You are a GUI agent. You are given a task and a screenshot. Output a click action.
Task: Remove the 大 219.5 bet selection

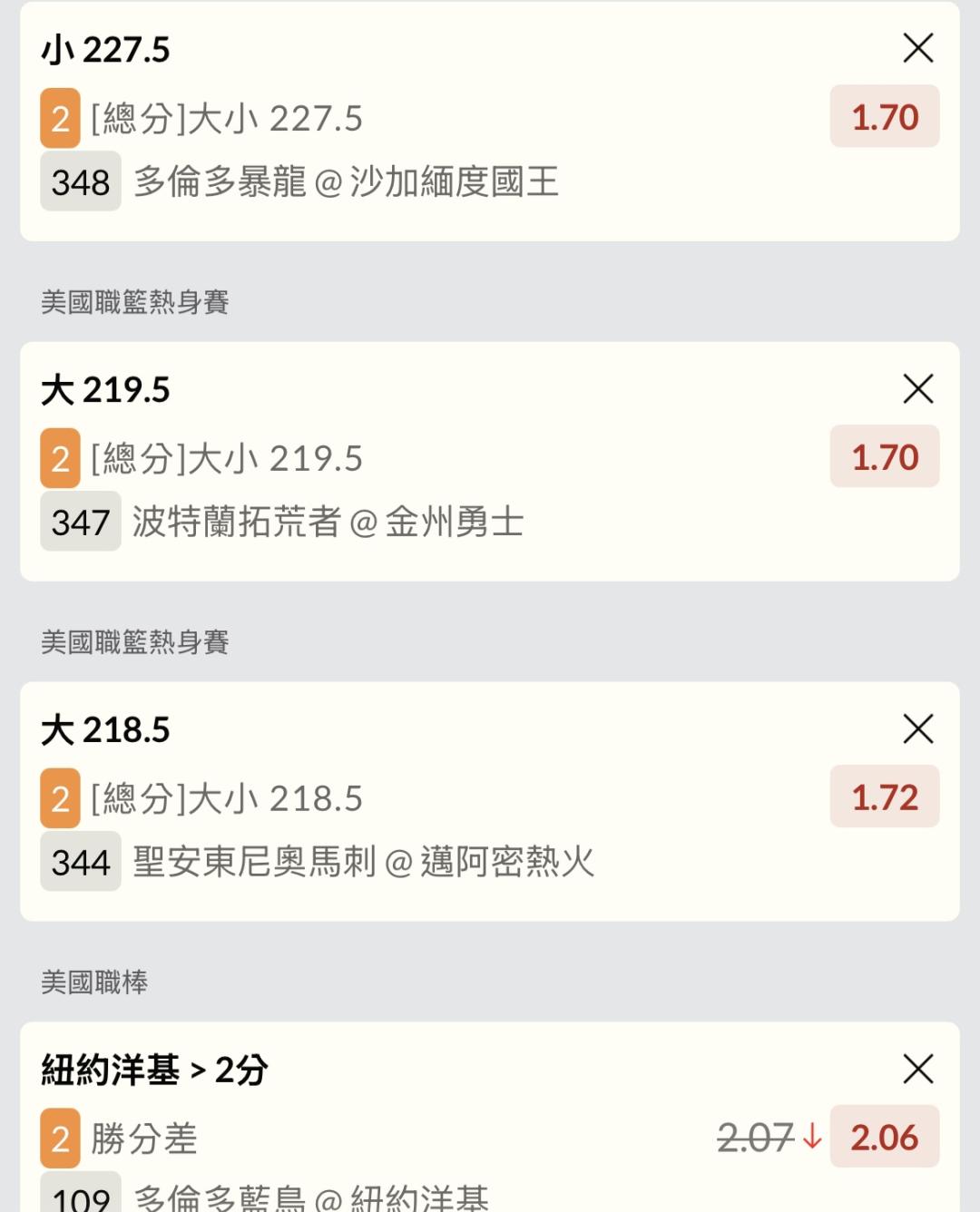tap(918, 389)
